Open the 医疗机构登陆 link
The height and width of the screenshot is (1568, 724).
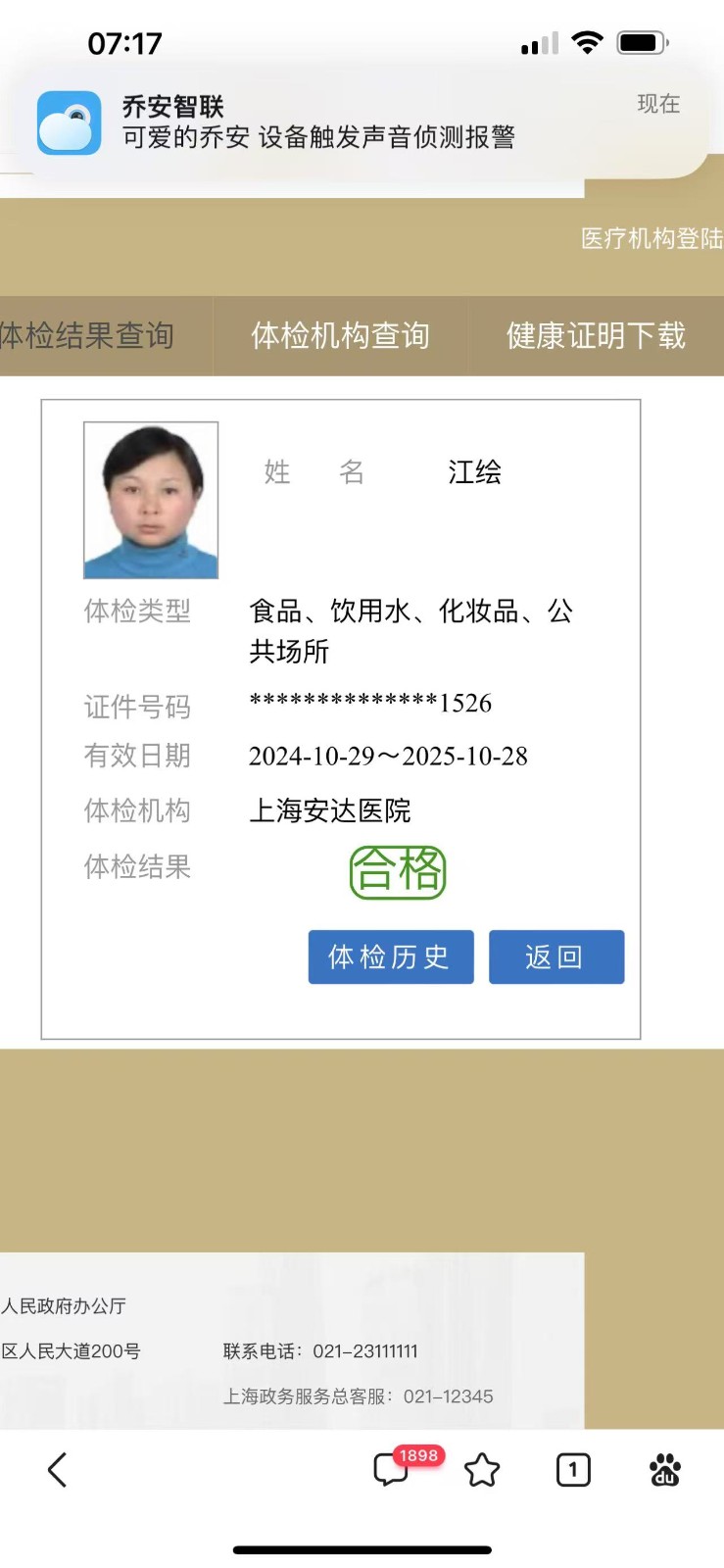click(652, 238)
